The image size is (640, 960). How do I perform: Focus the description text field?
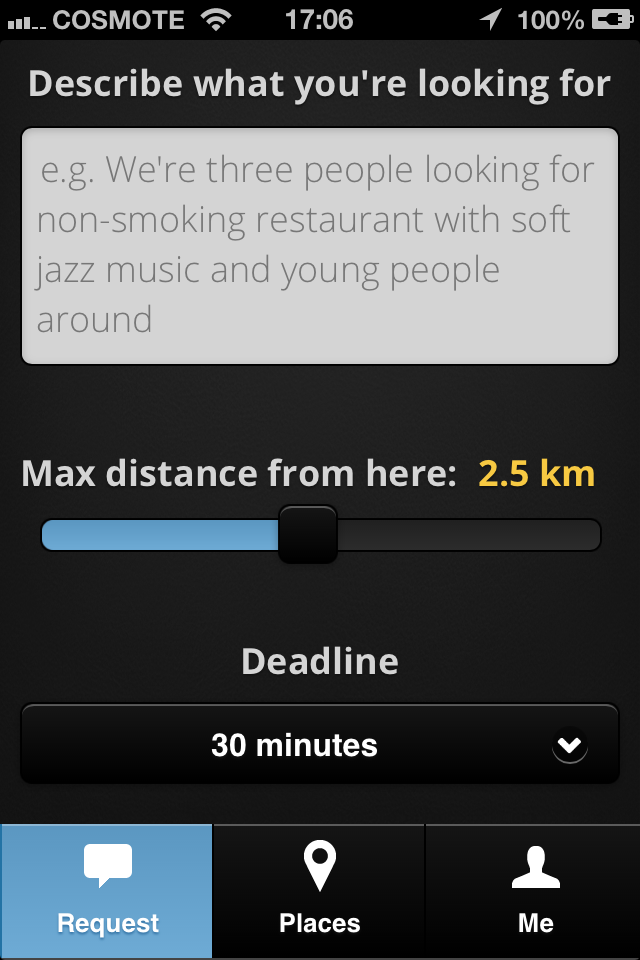pos(320,246)
